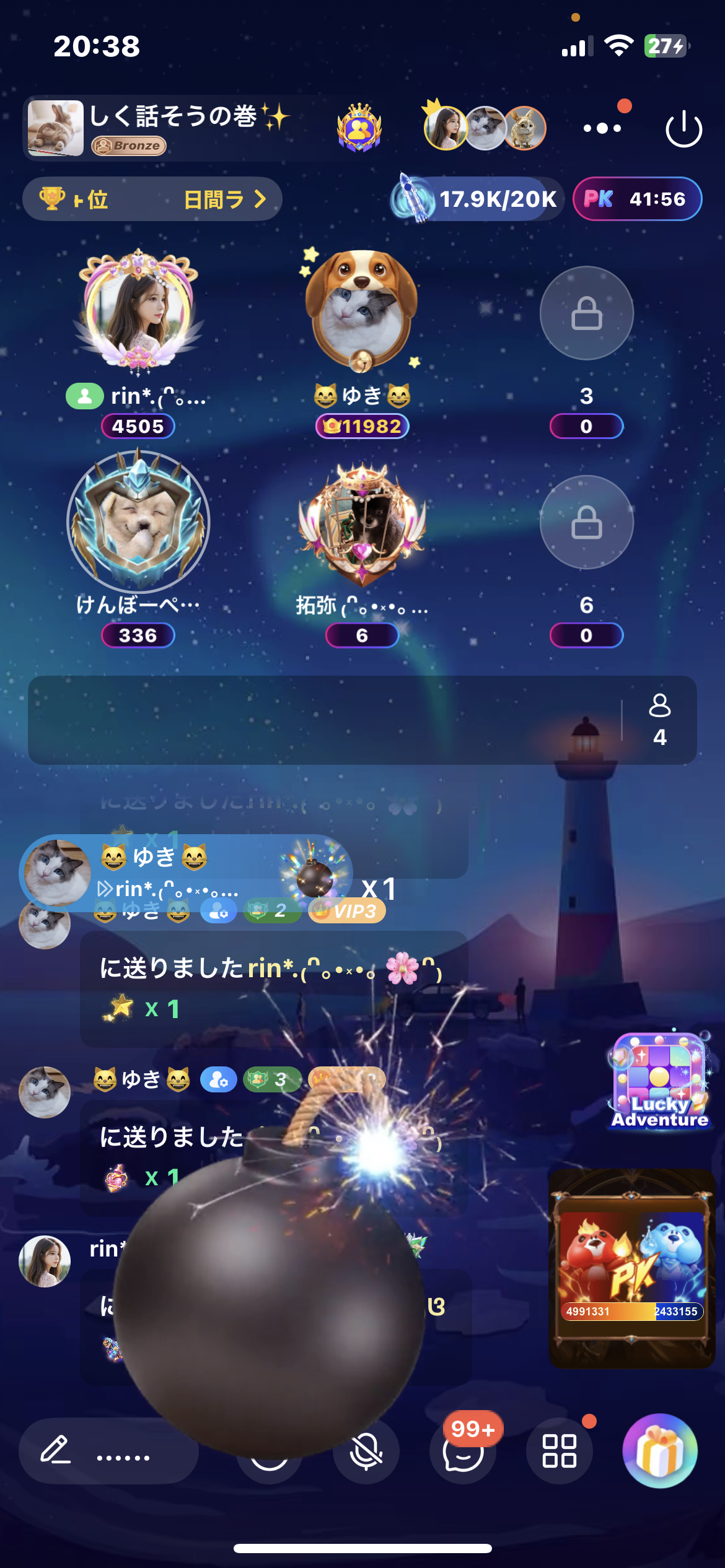This screenshot has width=725, height=1568.
Task: Open the Lucky Adventure game
Action: [659, 1080]
